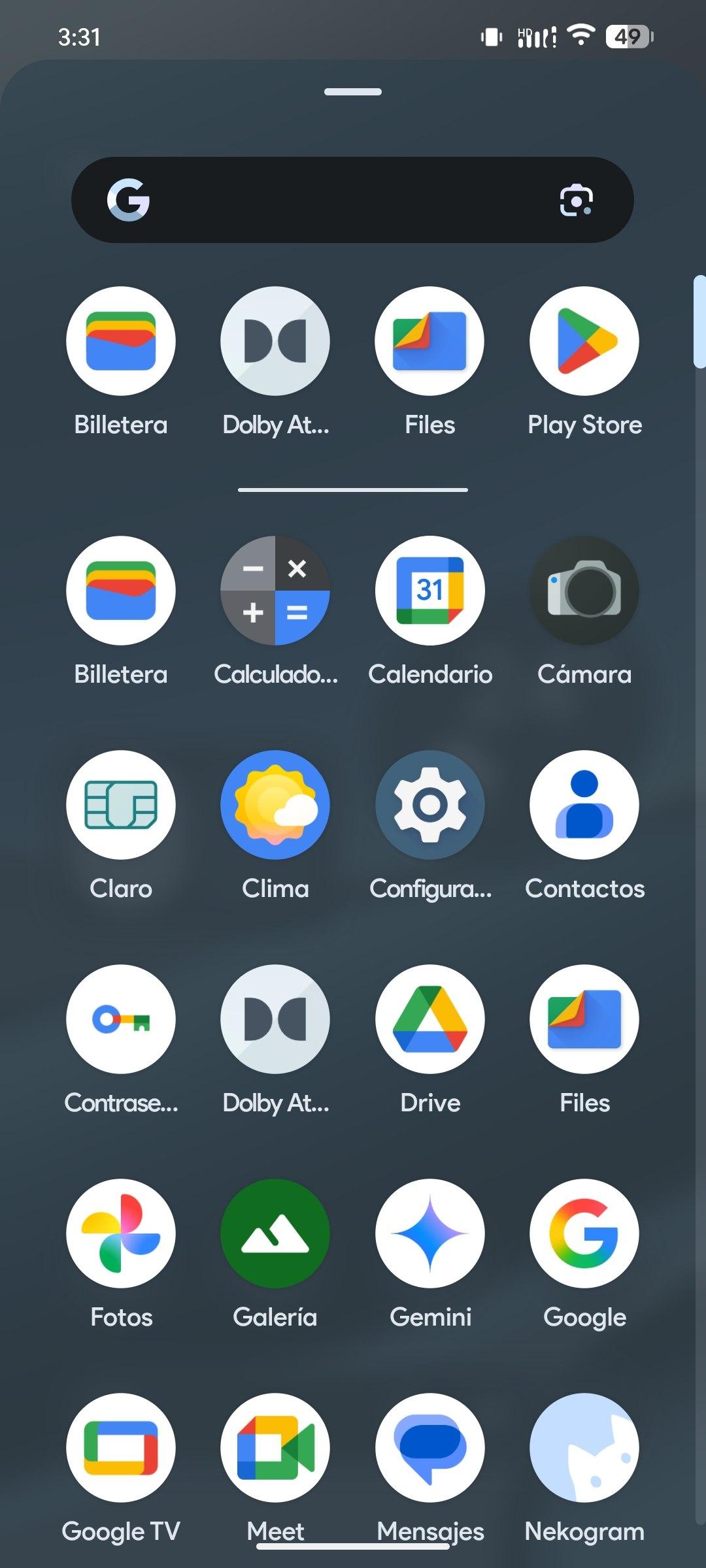This screenshot has width=706, height=1568.
Task: Open the Fotos app
Action: pos(121,1233)
